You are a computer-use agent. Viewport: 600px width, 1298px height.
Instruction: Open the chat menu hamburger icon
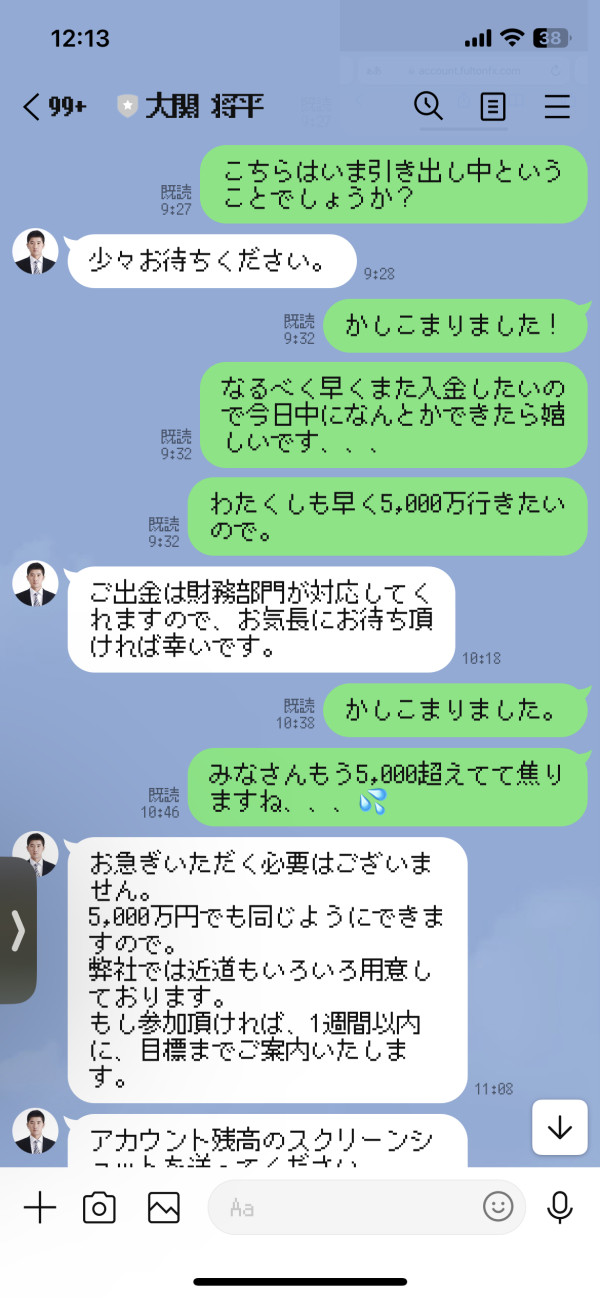pyautogui.click(x=557, y=106)
